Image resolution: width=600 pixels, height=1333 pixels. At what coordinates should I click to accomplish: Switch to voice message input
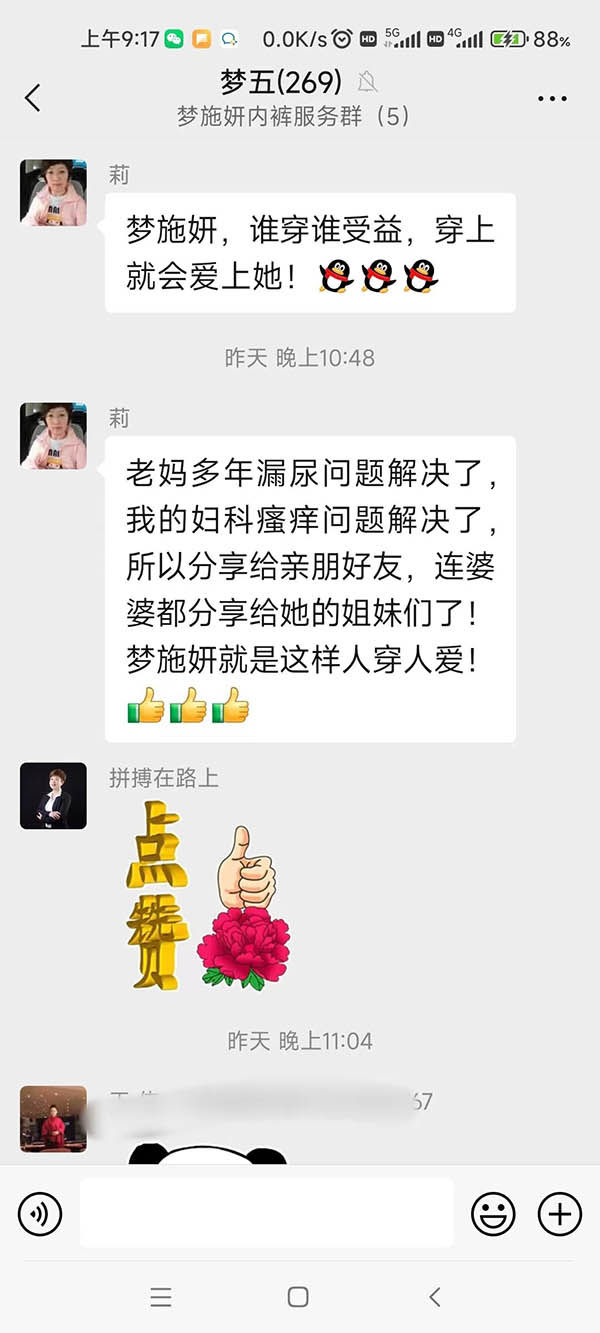[x=40, y=1214]
